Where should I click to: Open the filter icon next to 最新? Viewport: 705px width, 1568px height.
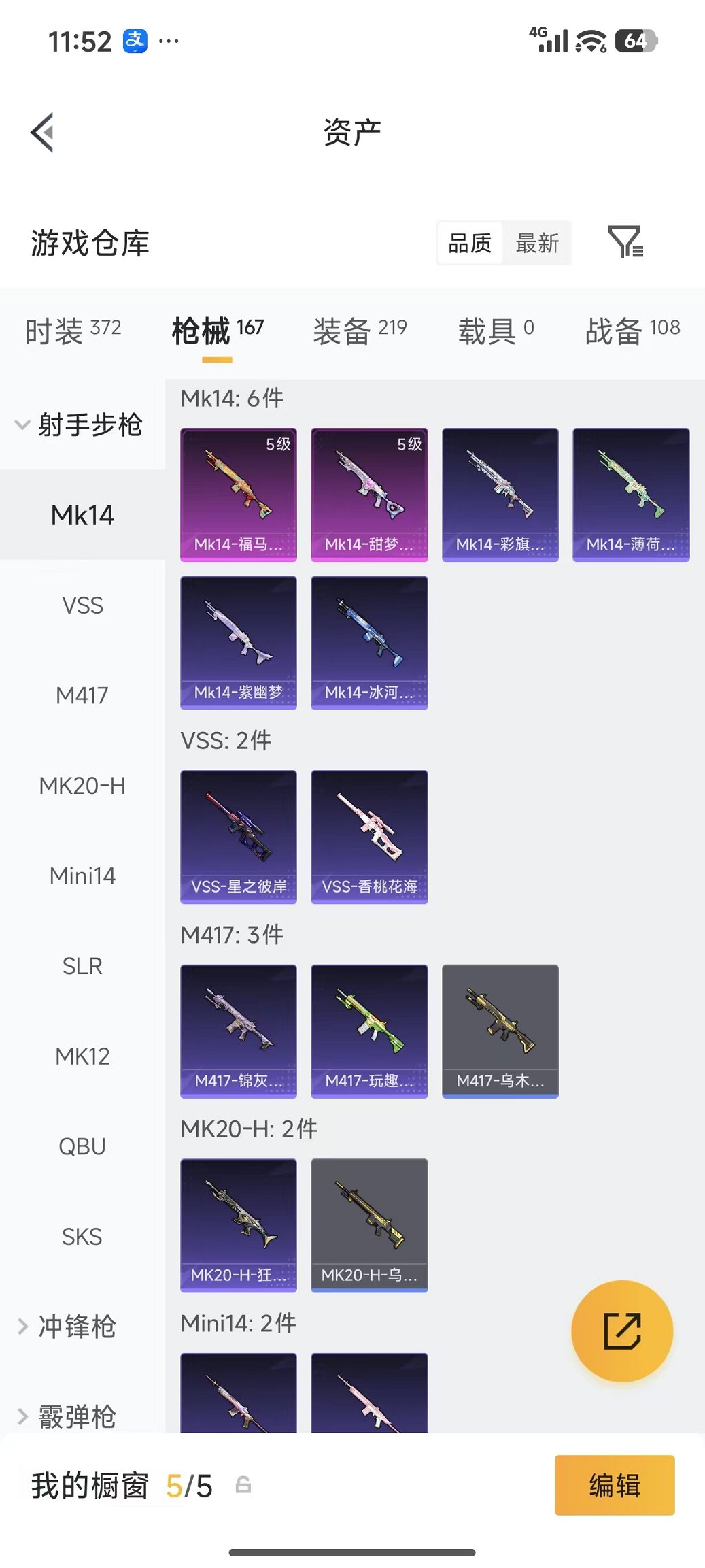pyautogui.click(x=625, y=242)
